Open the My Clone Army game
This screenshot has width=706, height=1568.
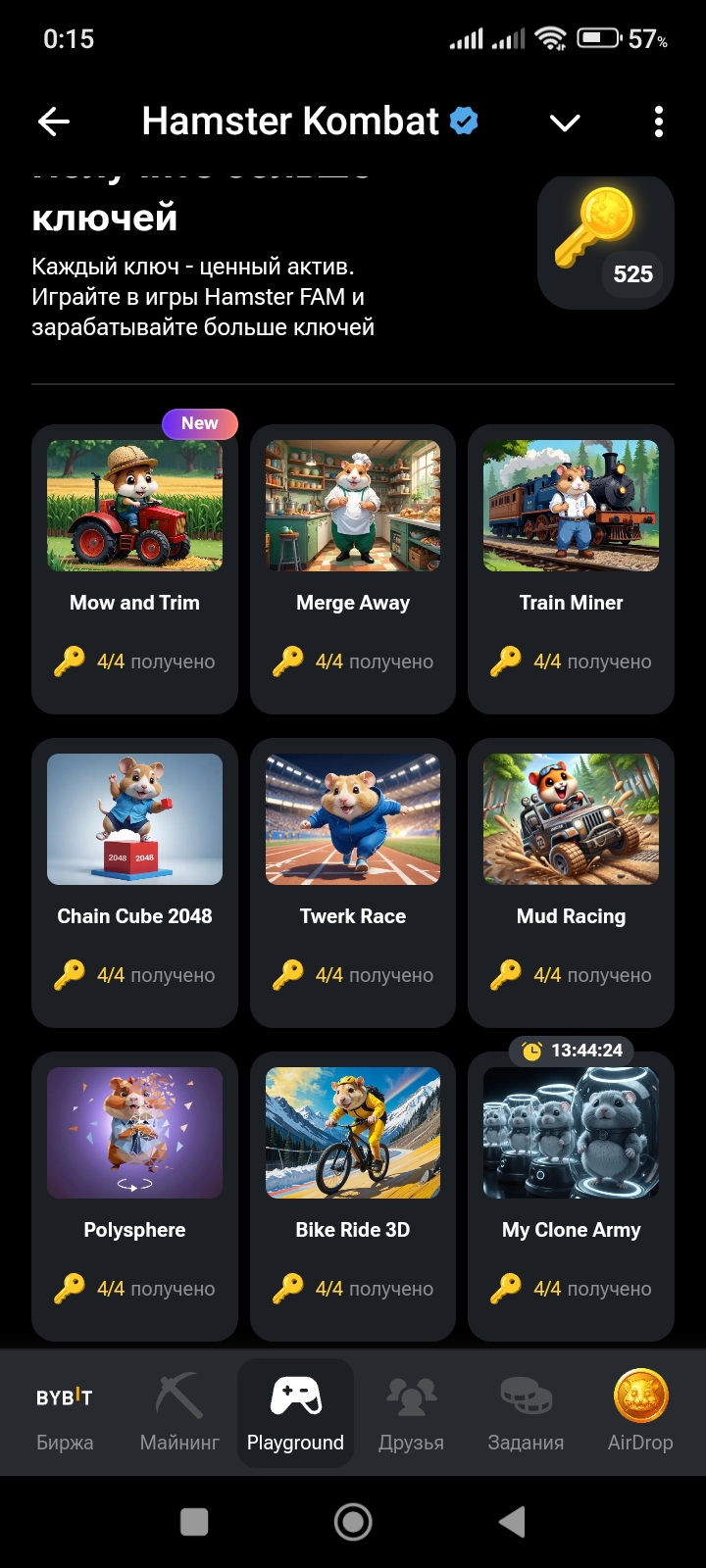571,1196
